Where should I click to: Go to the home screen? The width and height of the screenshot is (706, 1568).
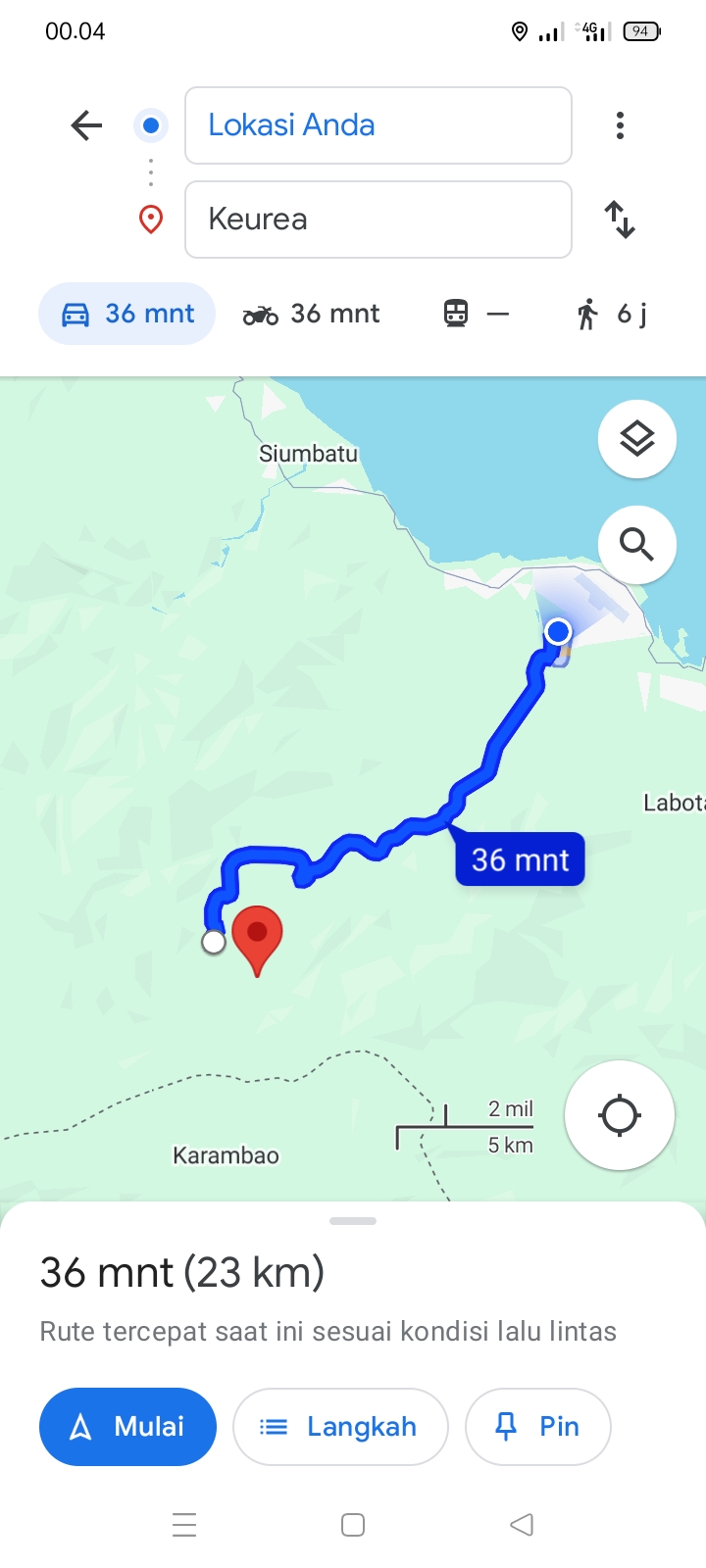(x=353, y=1525)
